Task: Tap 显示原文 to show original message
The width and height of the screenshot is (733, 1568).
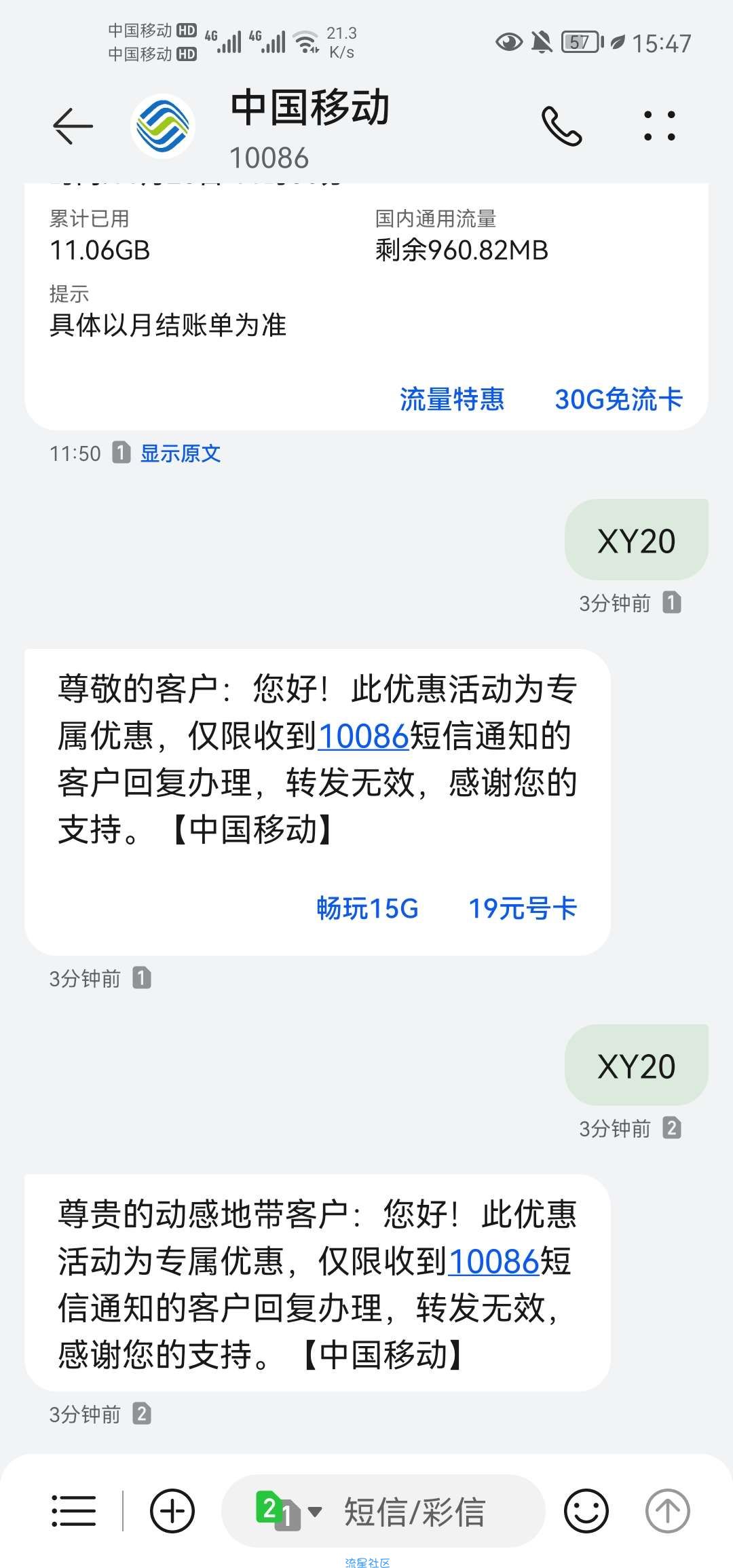Action: pyautogui.click(x=181, y=453)
